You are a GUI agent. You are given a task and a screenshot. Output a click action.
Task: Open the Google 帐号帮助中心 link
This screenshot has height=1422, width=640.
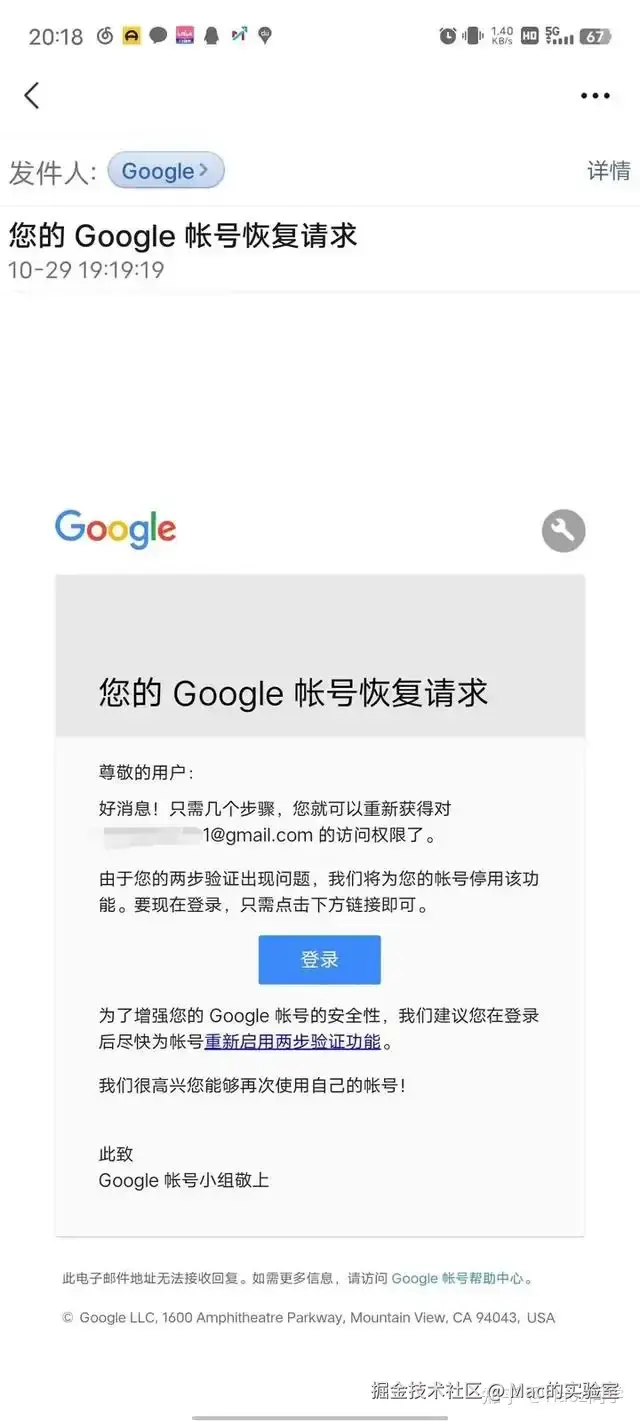pyautogui.click(x=457, y=1278)
